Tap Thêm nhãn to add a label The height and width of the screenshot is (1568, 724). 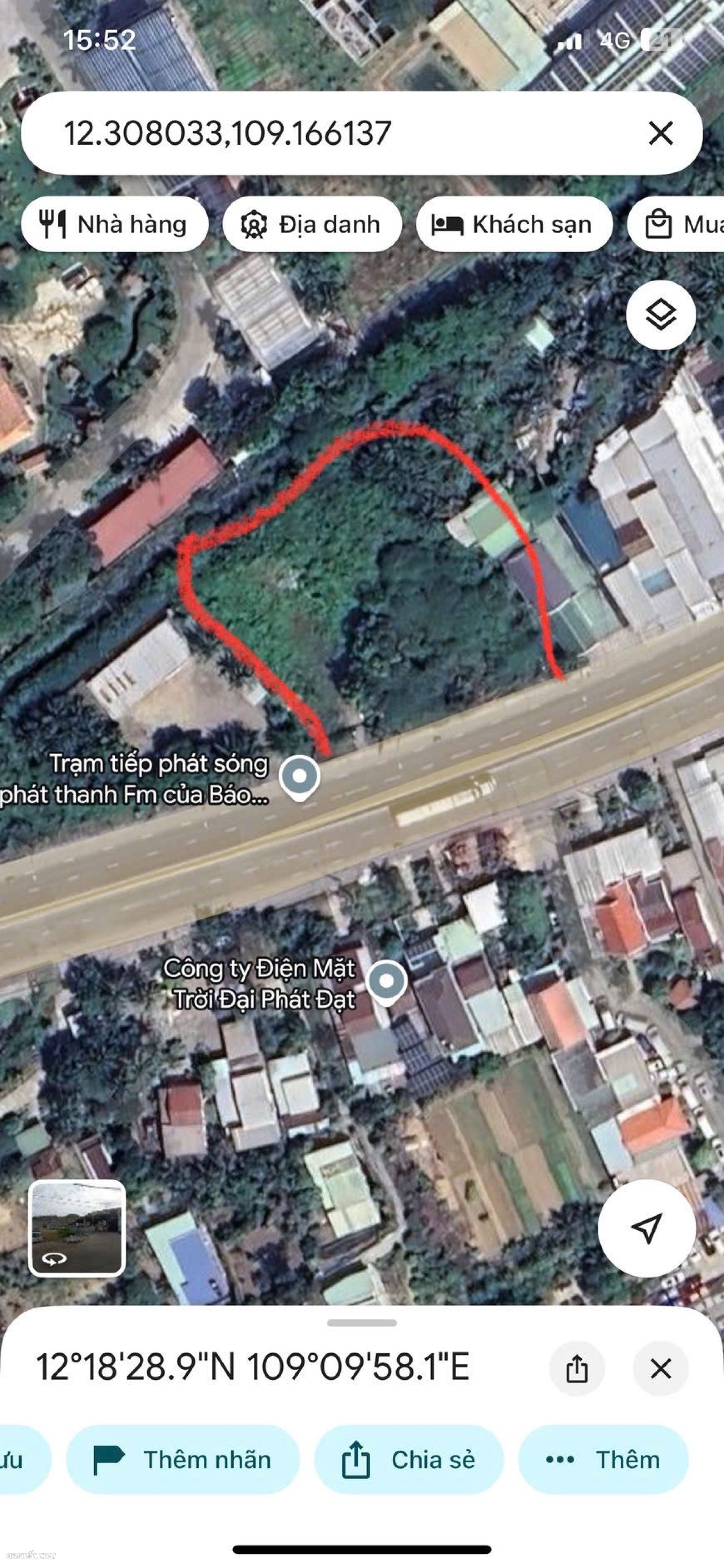(x=182, y=1460)
